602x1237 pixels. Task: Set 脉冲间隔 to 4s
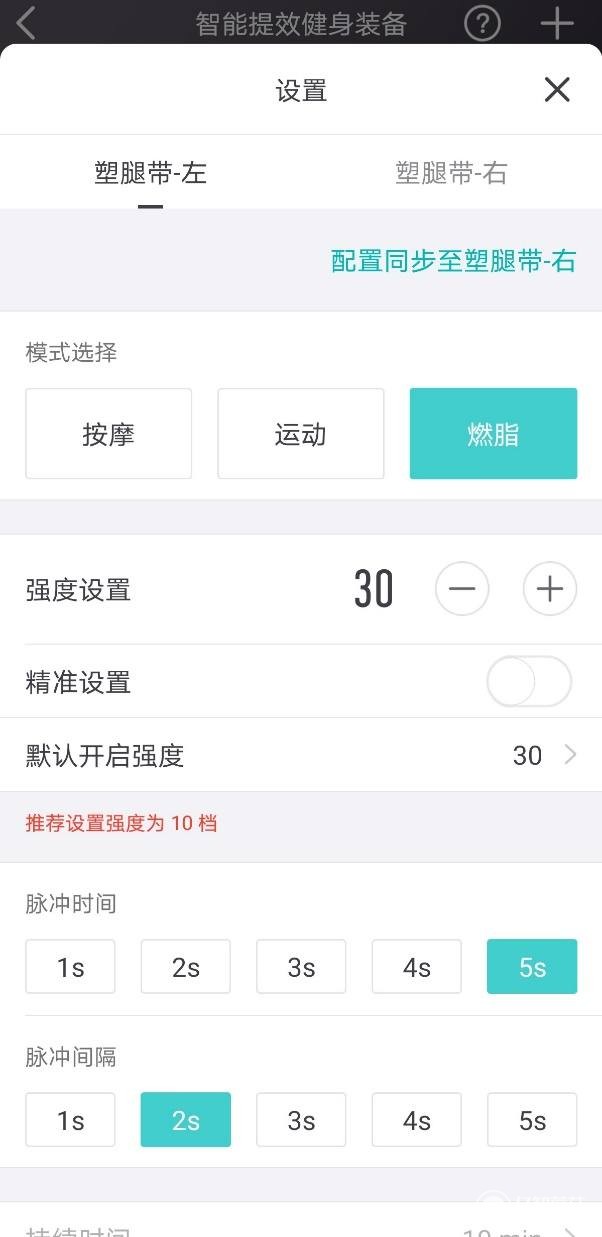click(x=416, y=1120)
